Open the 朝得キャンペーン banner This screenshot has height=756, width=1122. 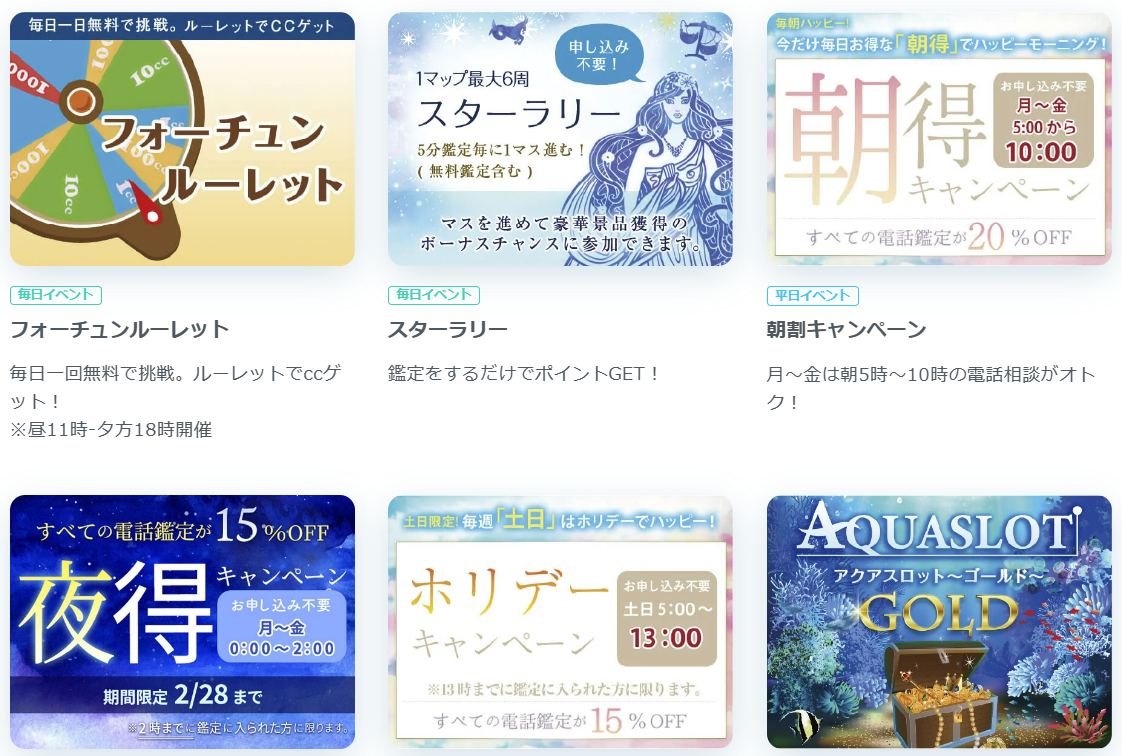(x=938, y=139)
